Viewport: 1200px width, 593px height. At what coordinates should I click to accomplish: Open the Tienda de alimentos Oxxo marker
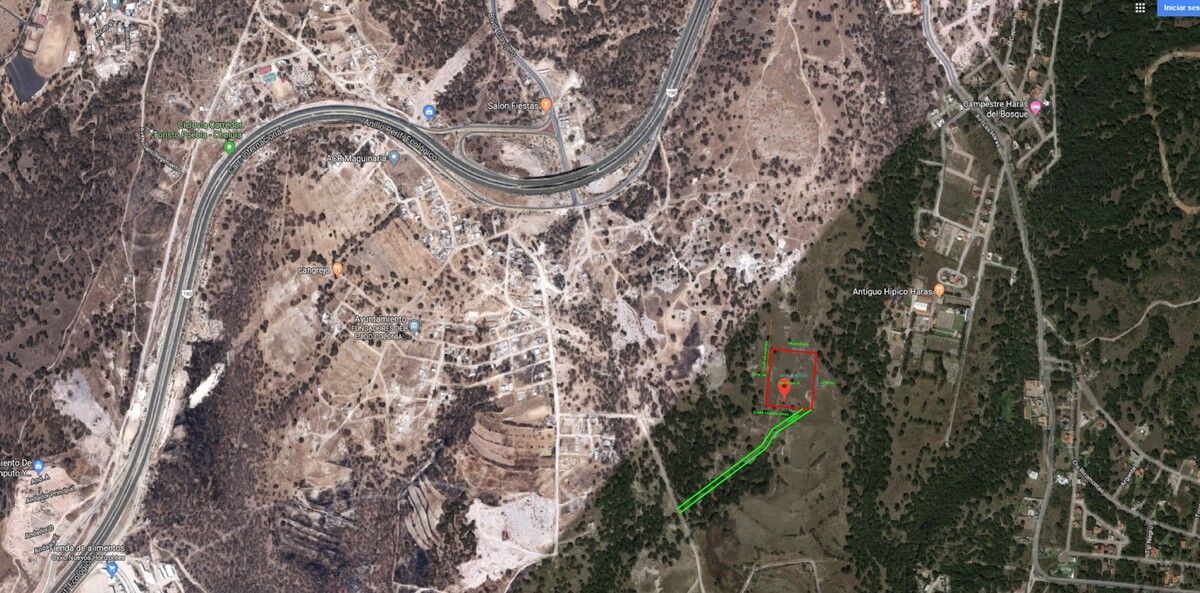tap(111, 568)
